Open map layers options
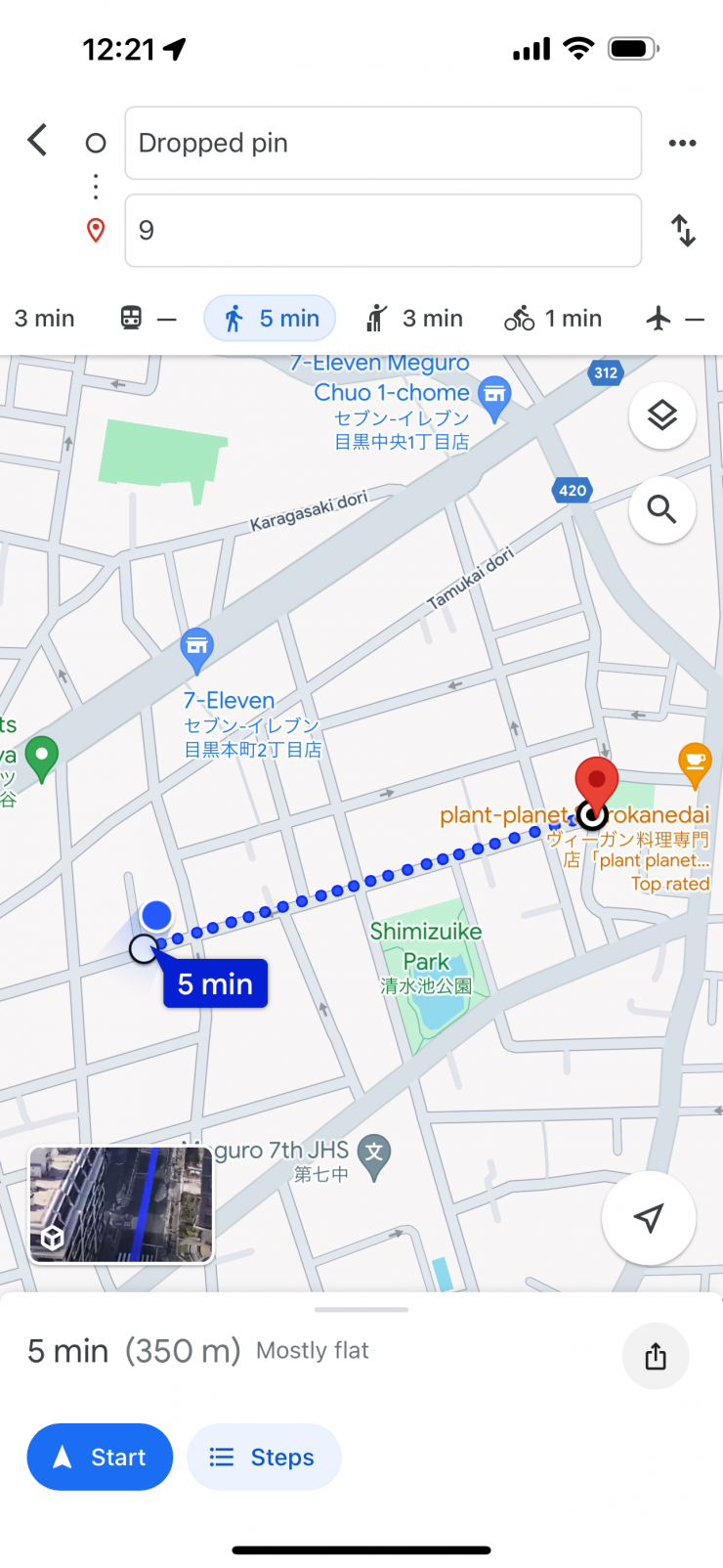 pos(662,415)
